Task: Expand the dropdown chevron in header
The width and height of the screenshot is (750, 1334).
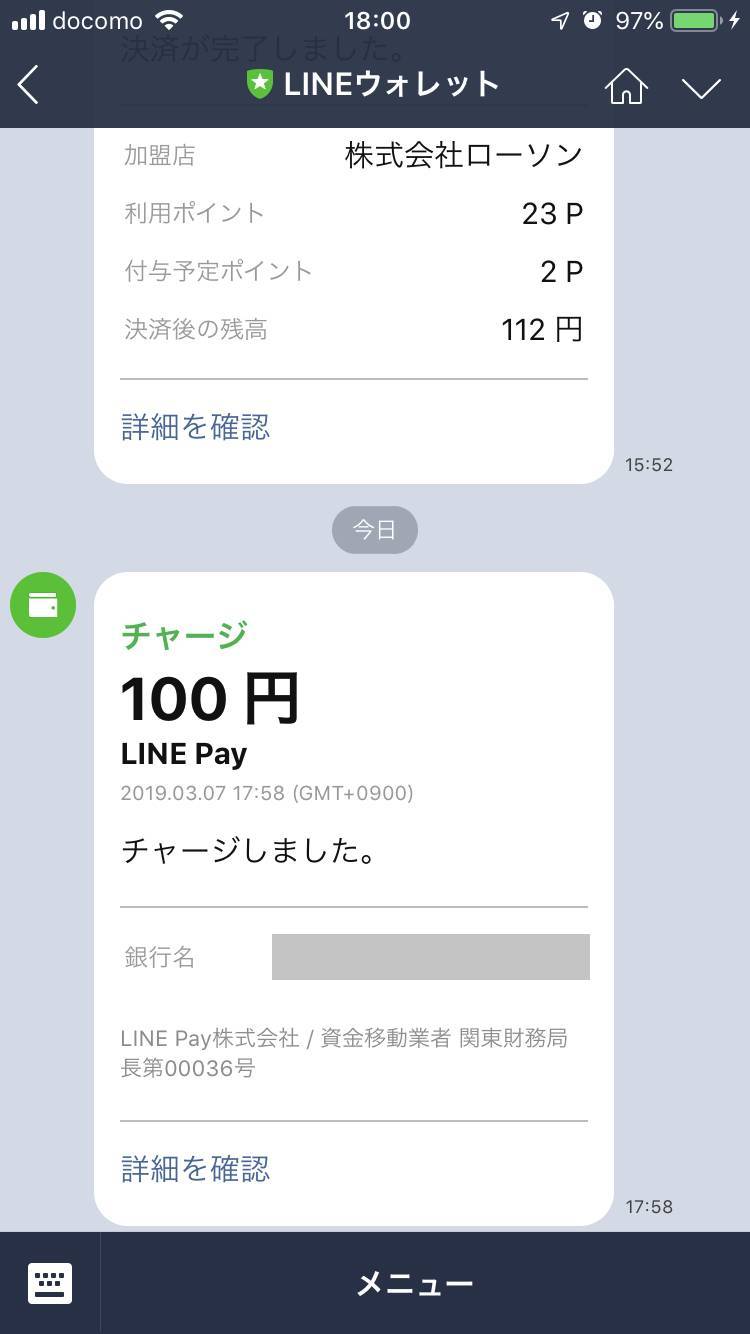Action: click(701, 87)
